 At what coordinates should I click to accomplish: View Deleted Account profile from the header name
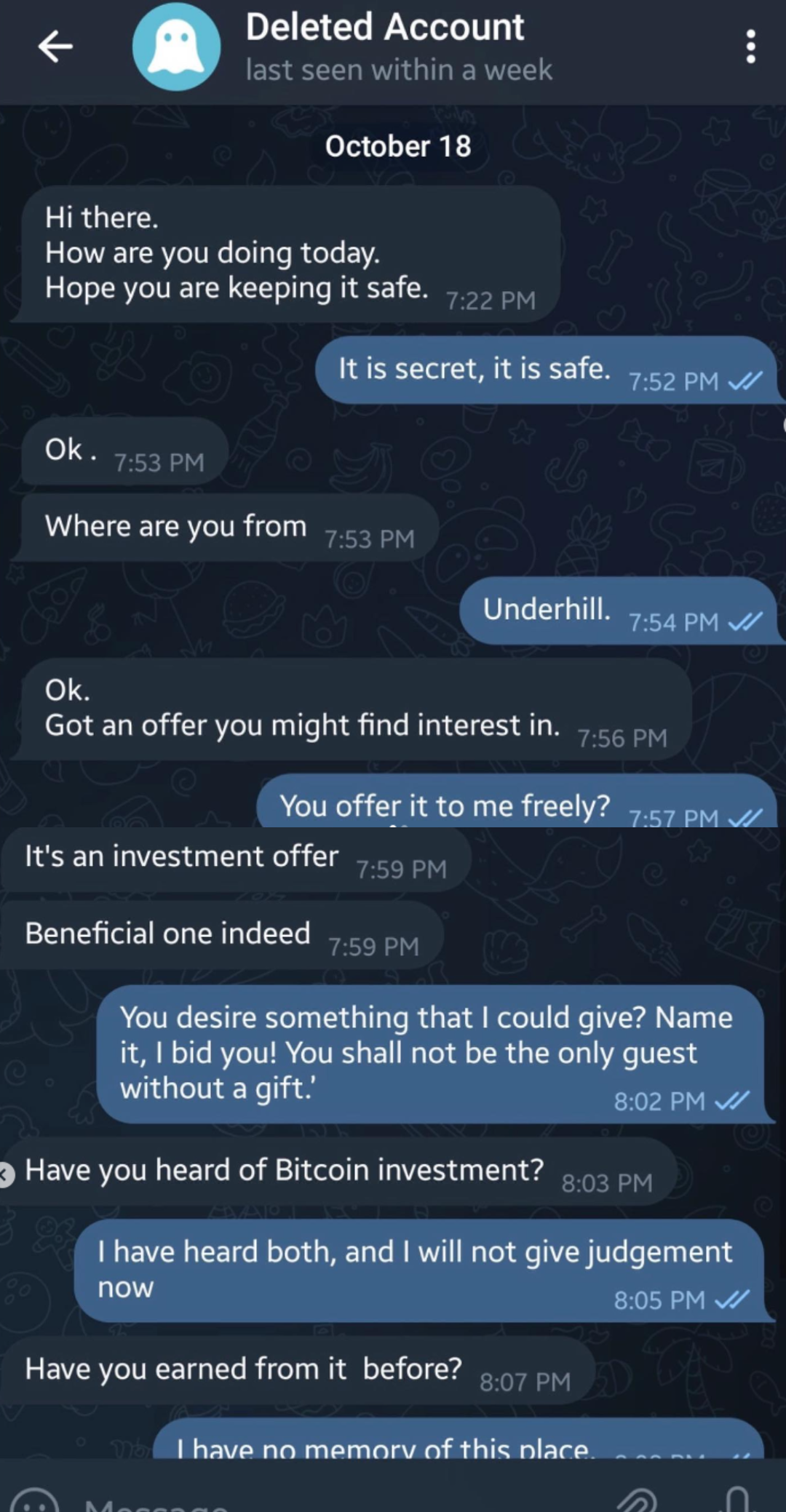coord(384,28)
